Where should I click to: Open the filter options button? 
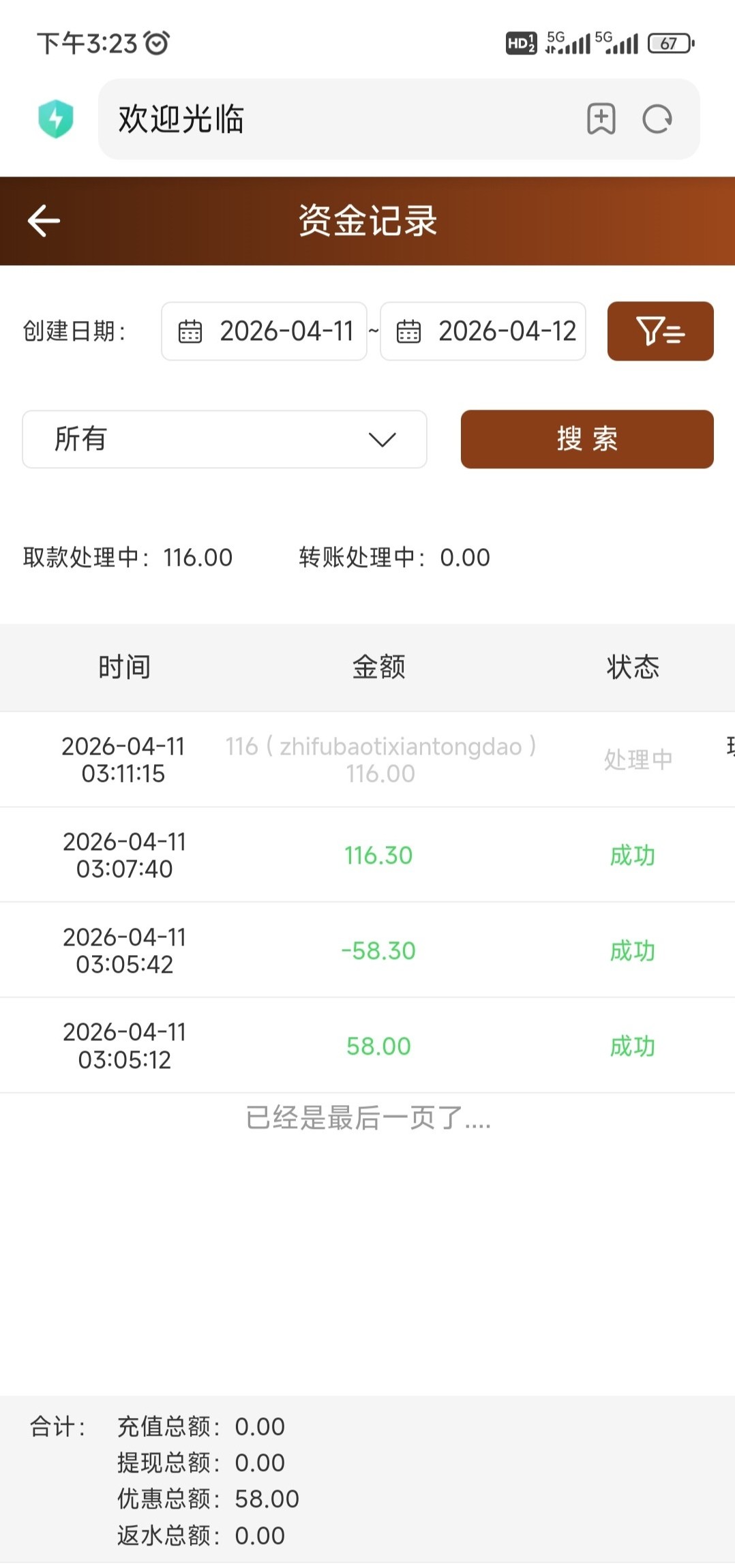coord(660,331)
